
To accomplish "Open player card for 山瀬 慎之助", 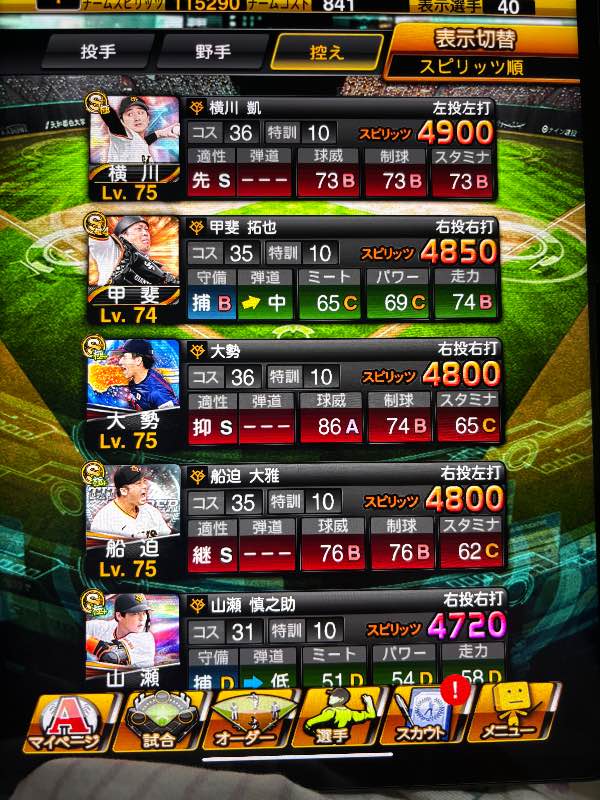I will tap(295, 640).
